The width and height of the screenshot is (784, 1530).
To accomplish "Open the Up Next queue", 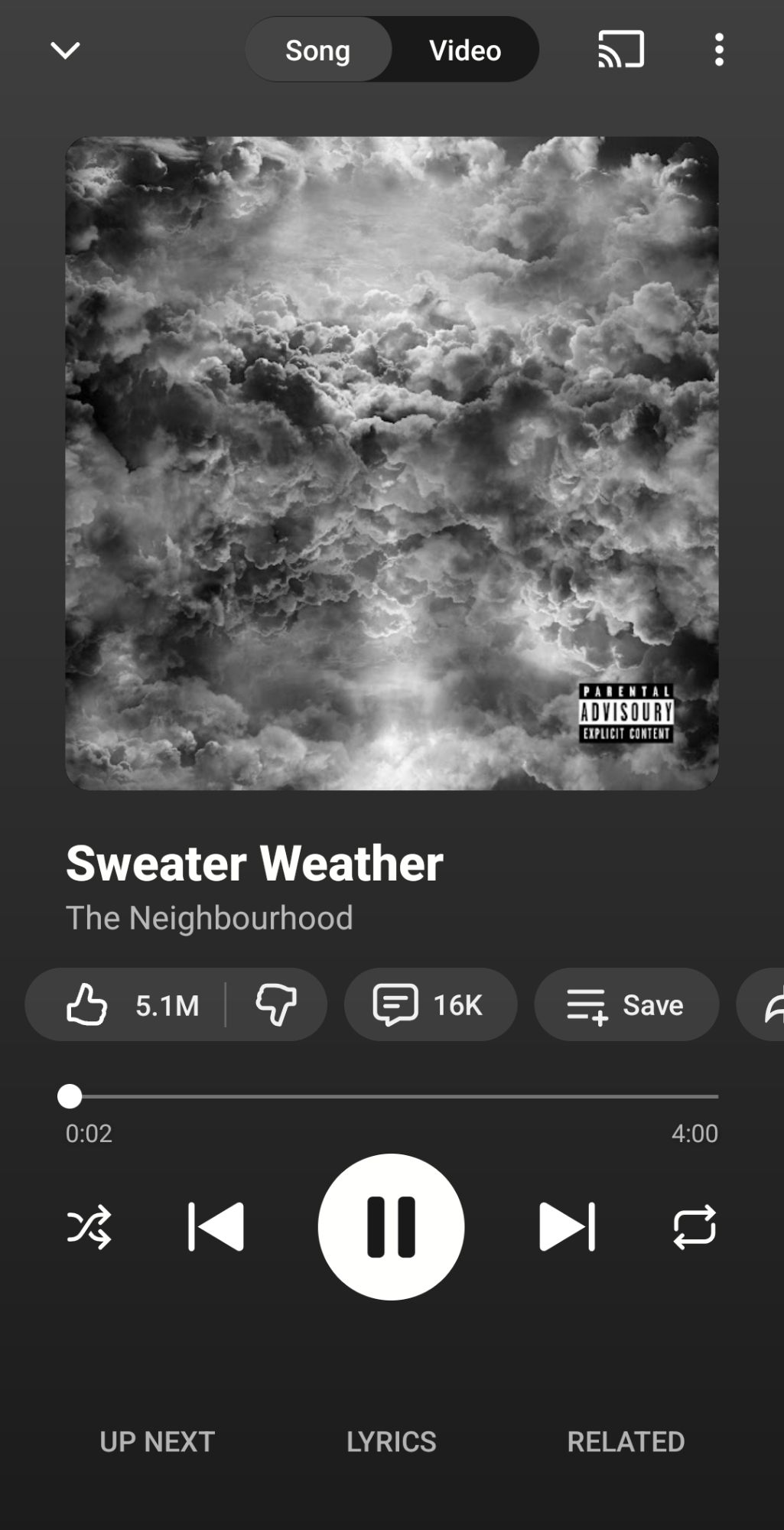I will pyautogui.click(x=157, y=1442).
